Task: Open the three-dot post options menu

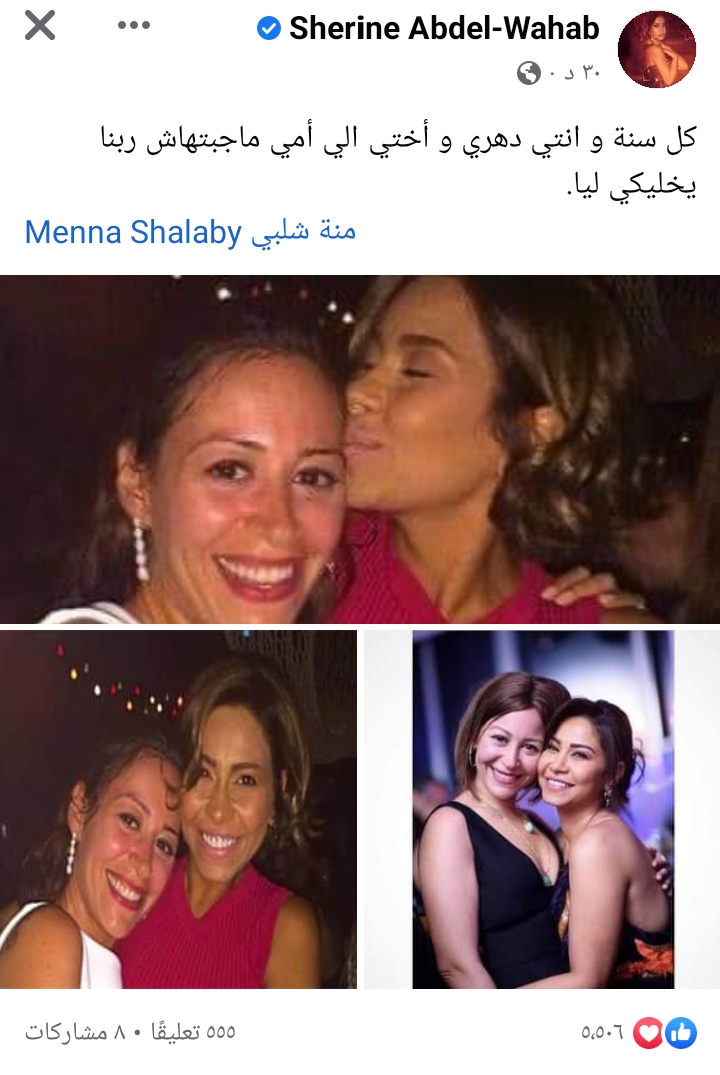Action: [133, 26]
